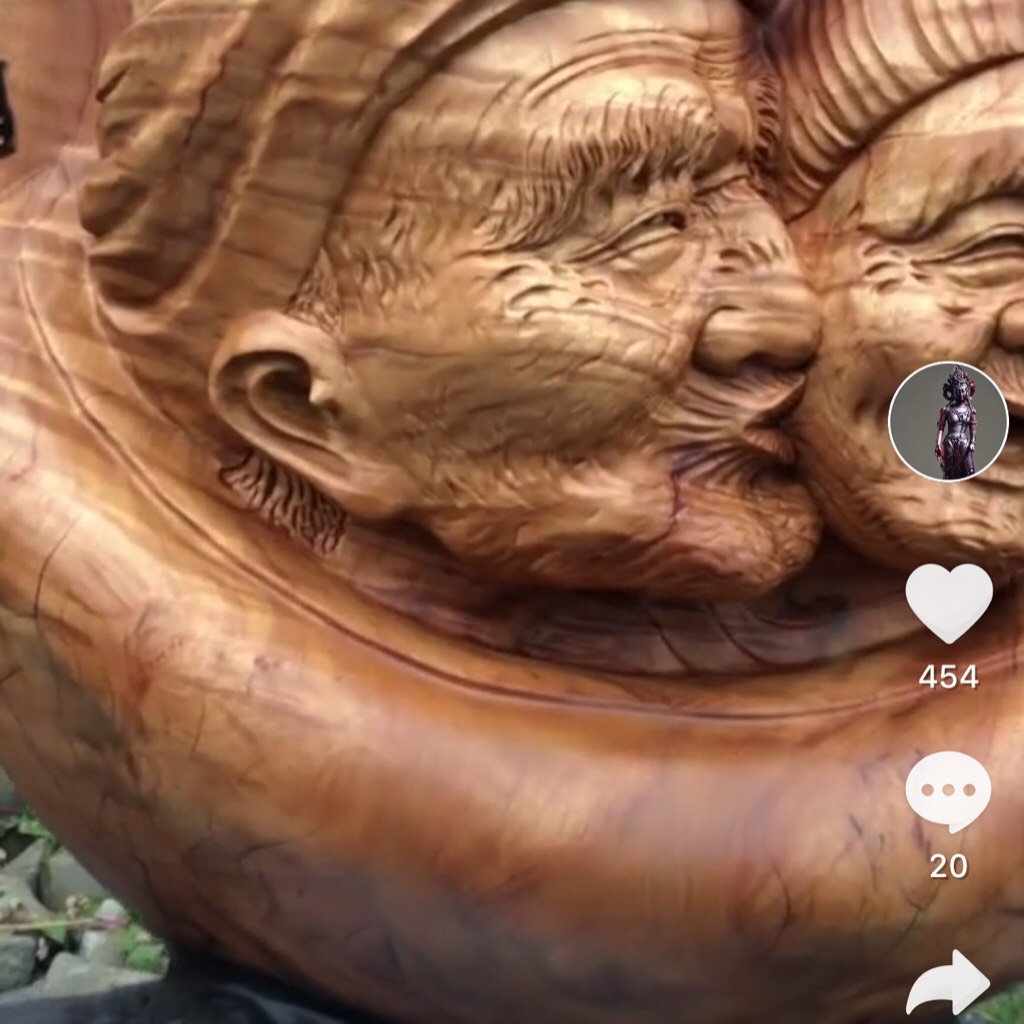Like this wood carving video

948,603
